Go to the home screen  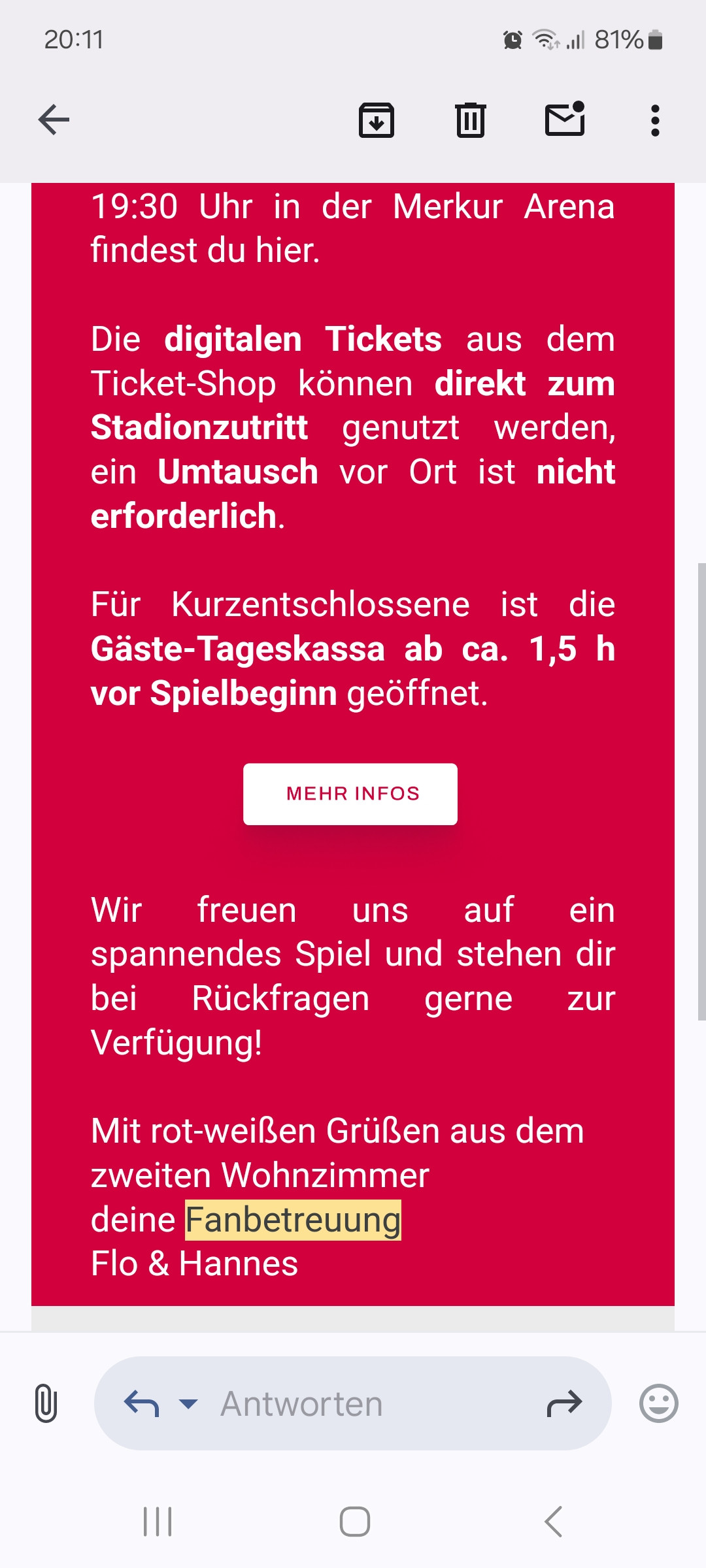click(354, 1522)
